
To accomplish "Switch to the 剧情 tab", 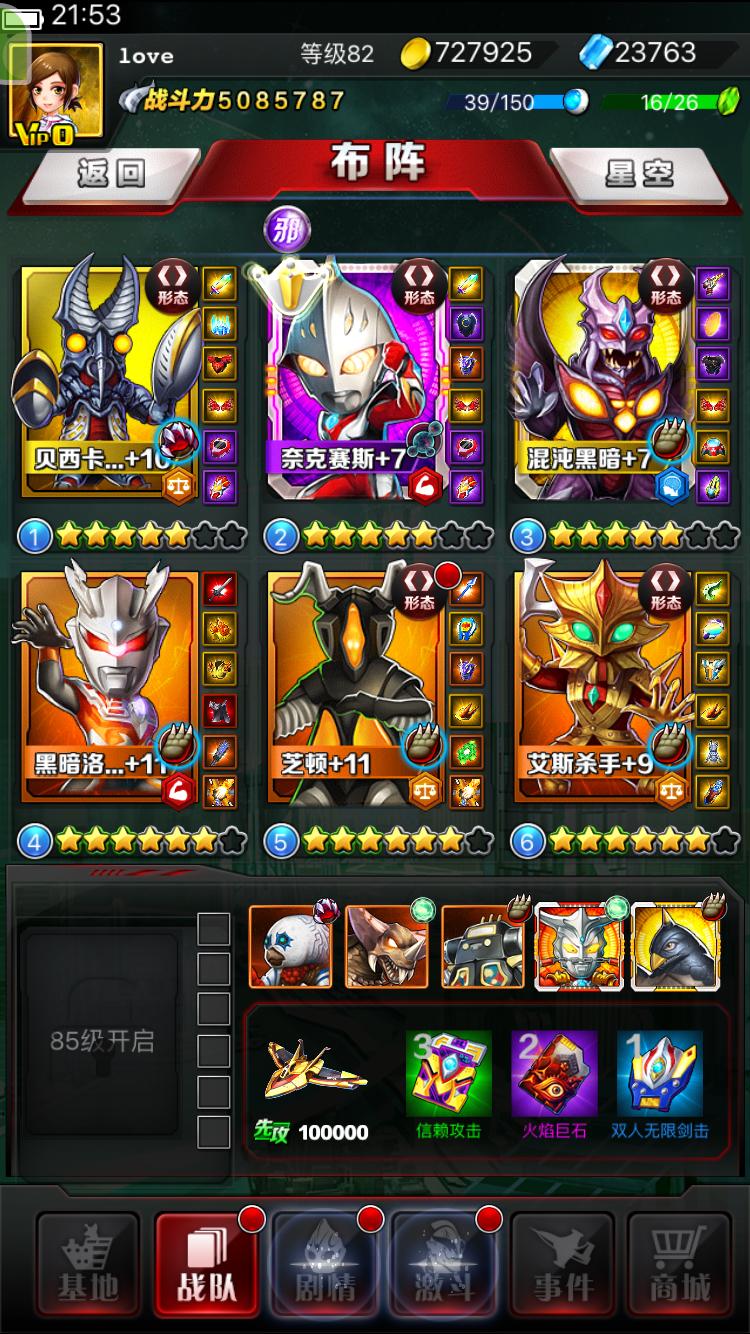I will tap(325, 1270).
